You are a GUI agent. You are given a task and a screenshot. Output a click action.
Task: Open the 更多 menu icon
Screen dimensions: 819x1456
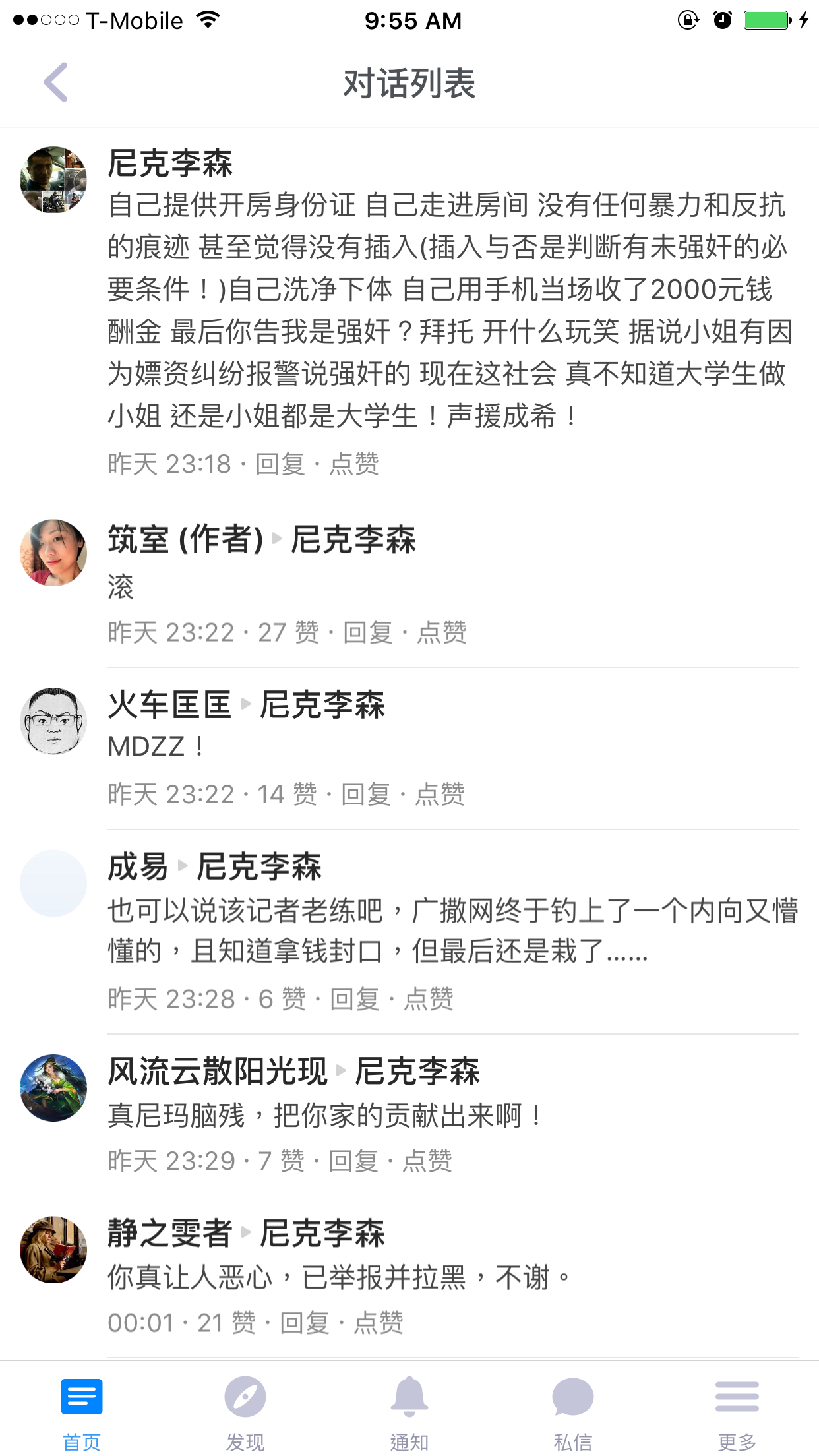pyautogui.click(x=737, y=1395)
